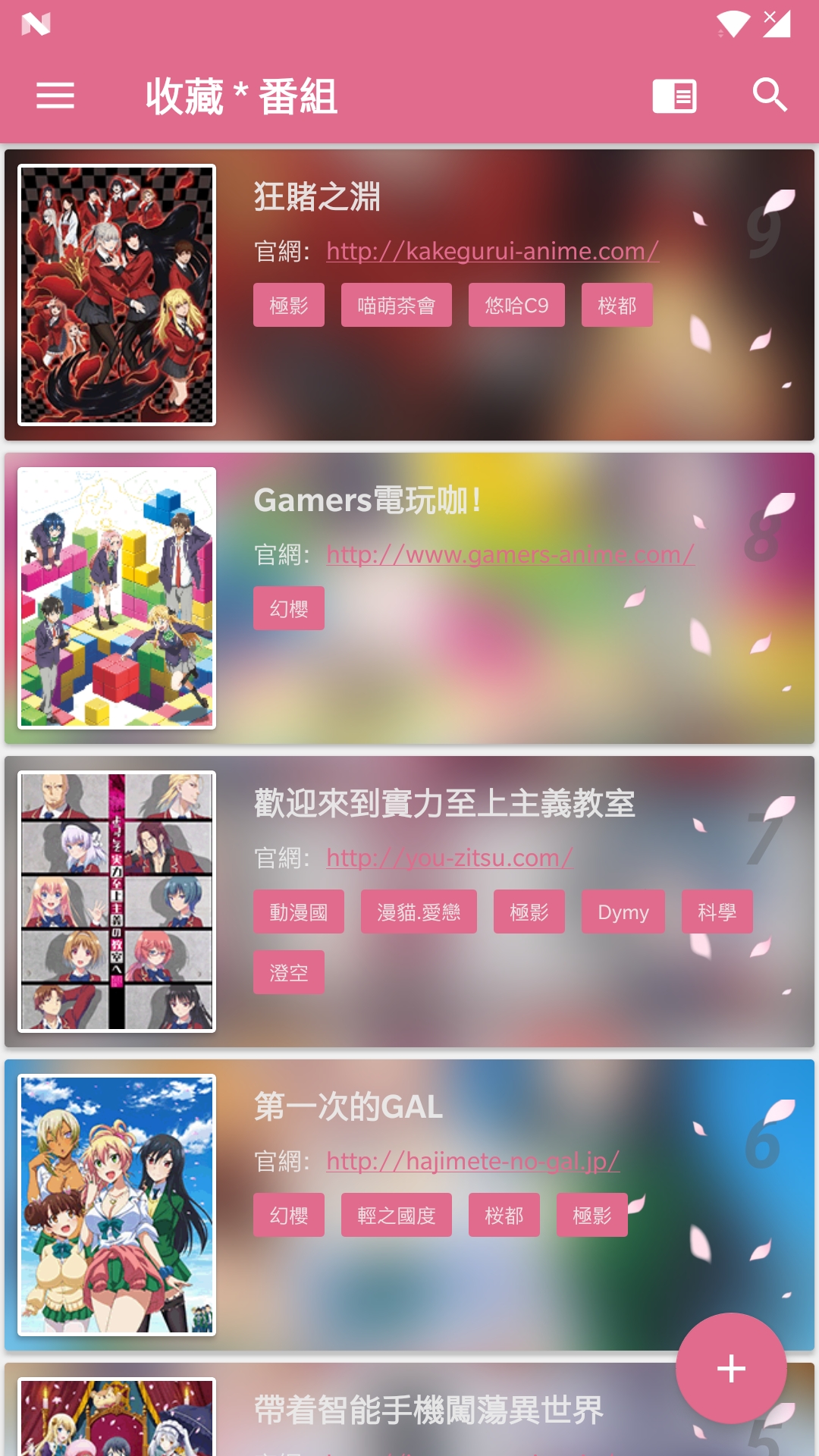Tap the 桜都 chip under 狂賭之淵

(x=617, y=305)
